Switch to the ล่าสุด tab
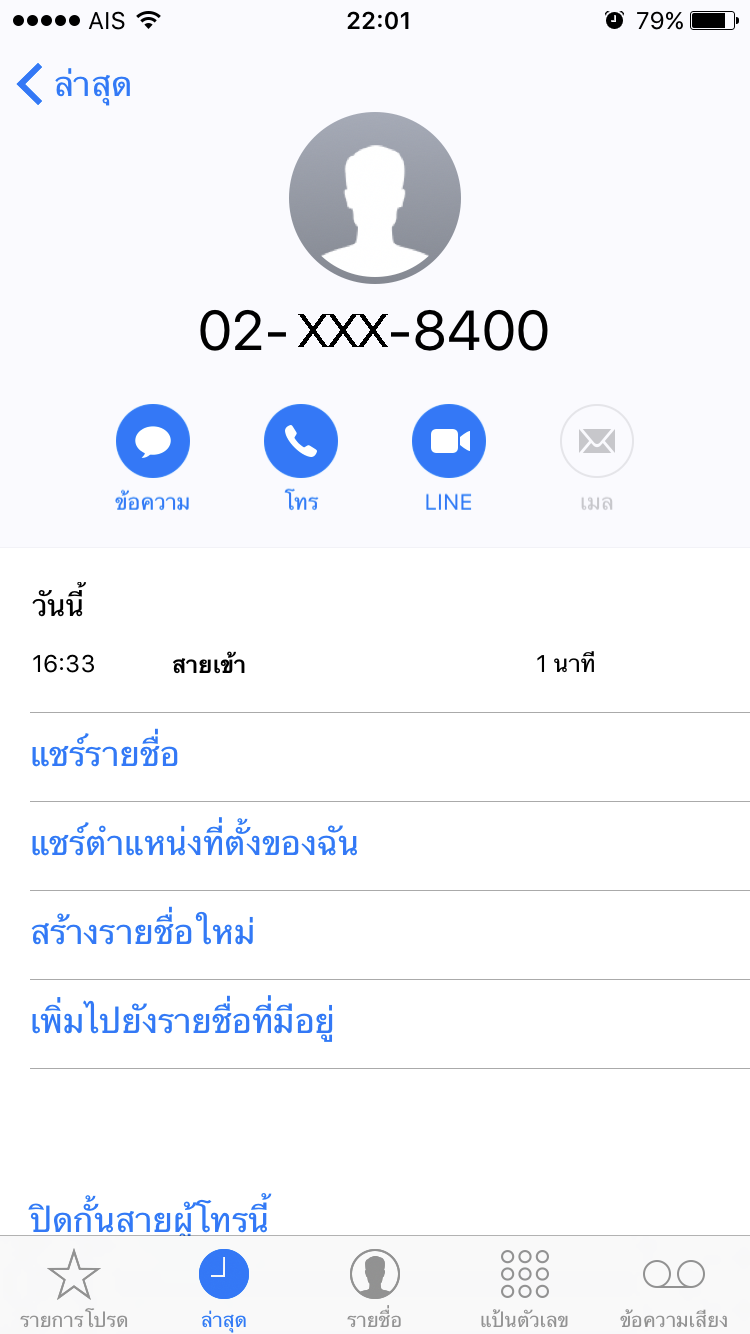Screen dimensions: 750x1334 pos(224,1289)
